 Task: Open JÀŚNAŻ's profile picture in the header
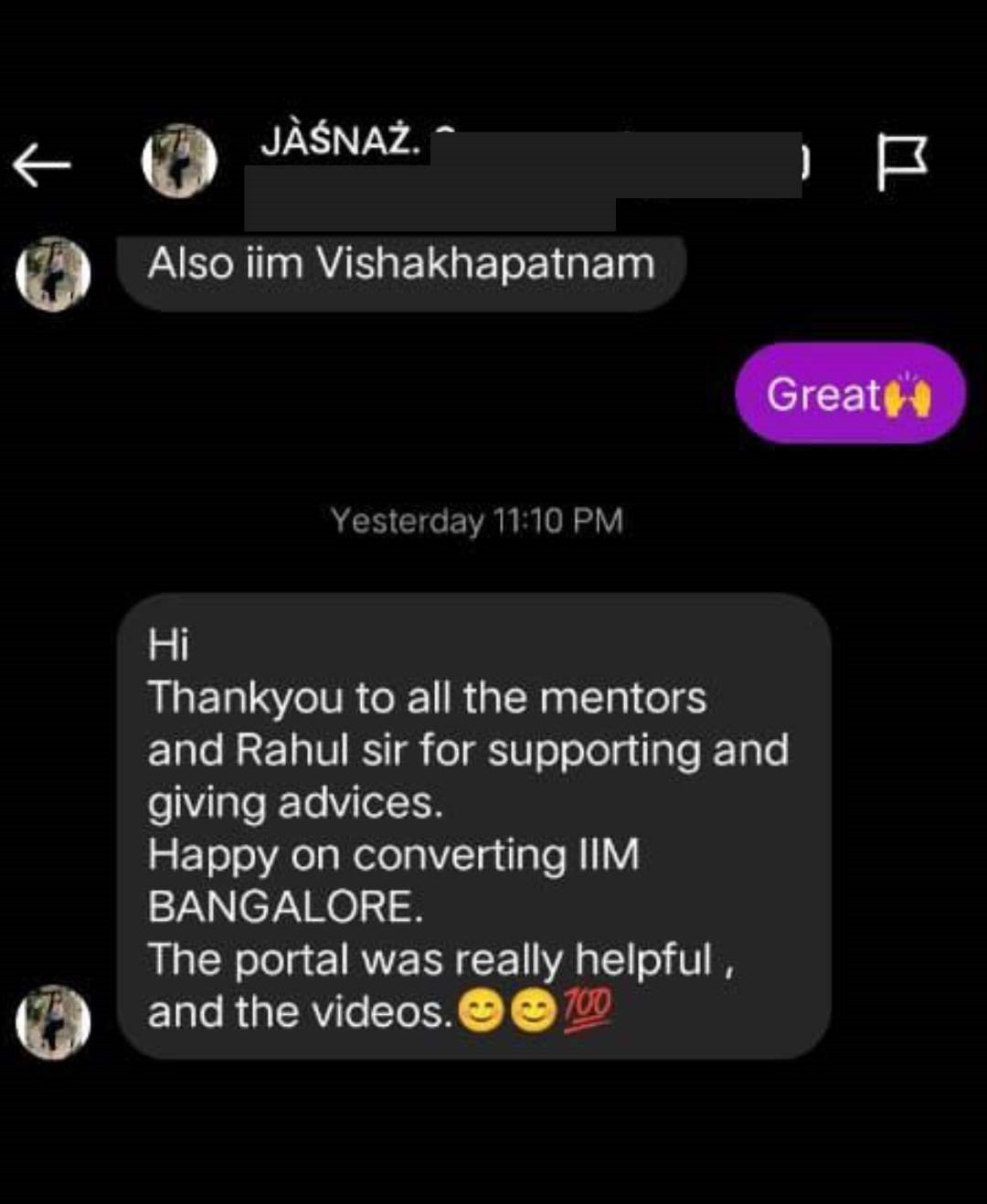tap(179, 161)
